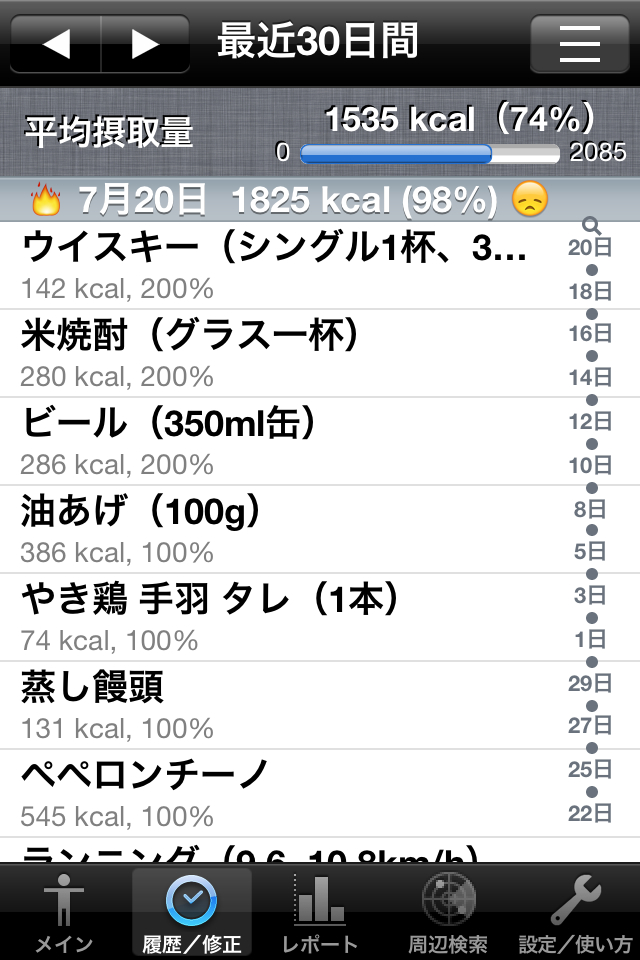Open the 蒸し饅頭 entry
Viewport: 640px width, 960px height.
tap(280, 705)
